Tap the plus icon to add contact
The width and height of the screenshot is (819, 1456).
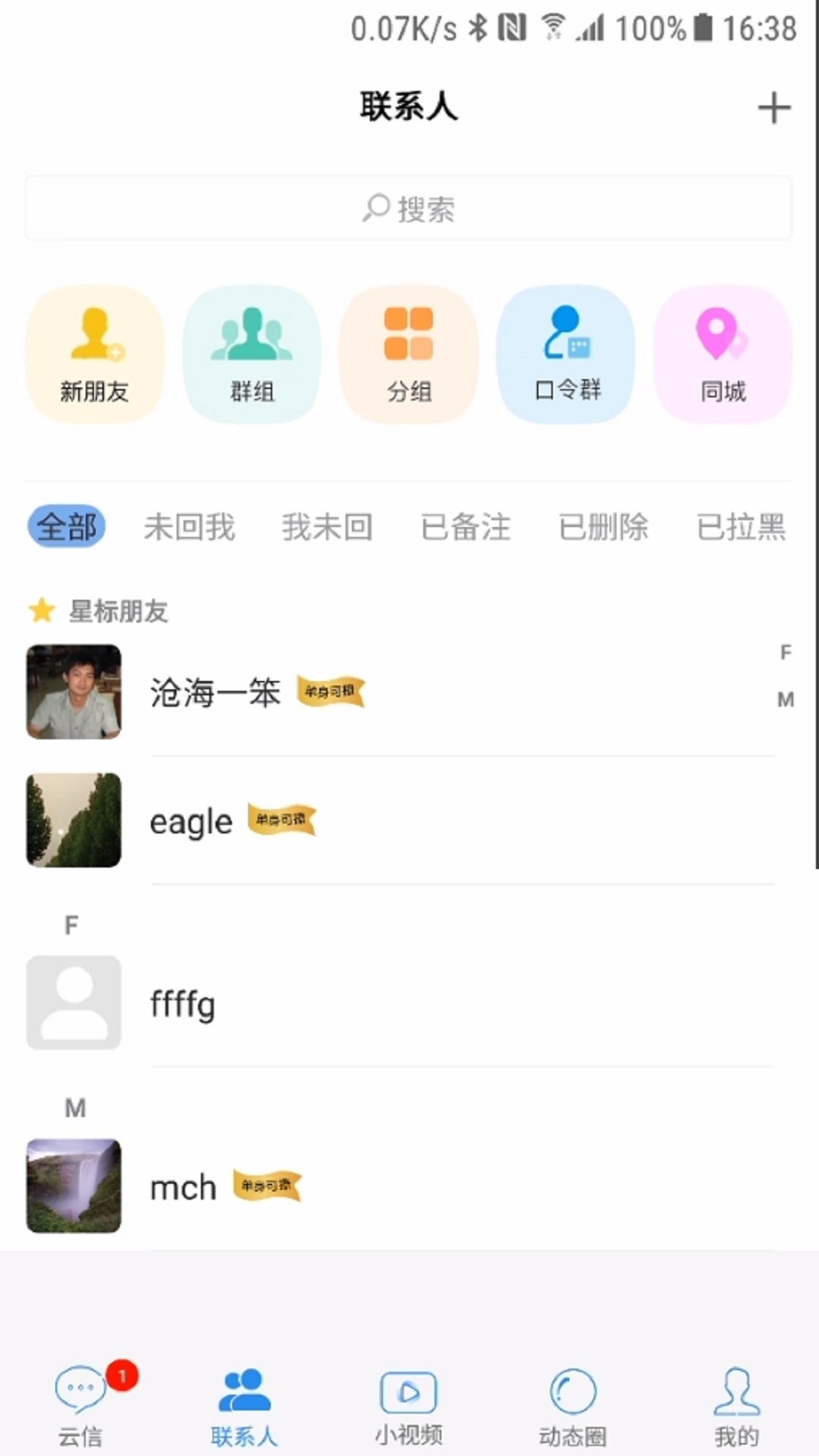[773, 108]
